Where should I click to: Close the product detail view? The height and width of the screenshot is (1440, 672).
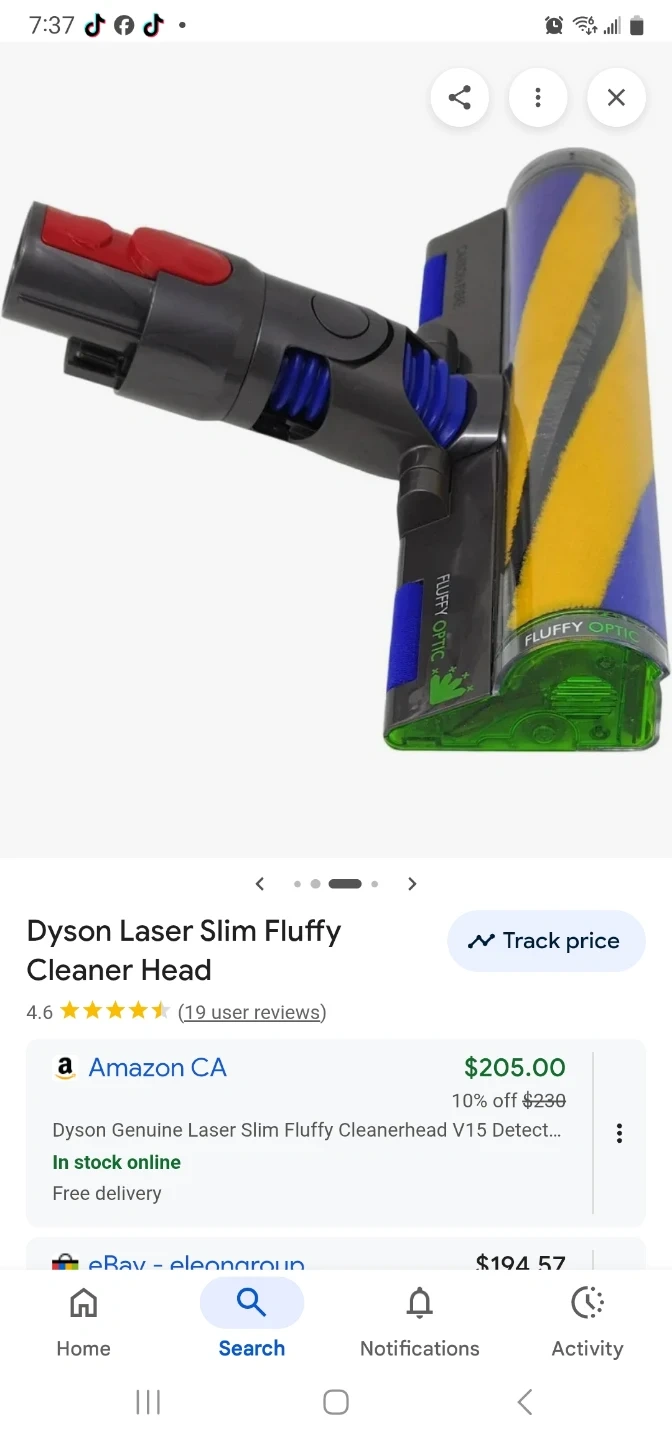(x=616, y=97)
